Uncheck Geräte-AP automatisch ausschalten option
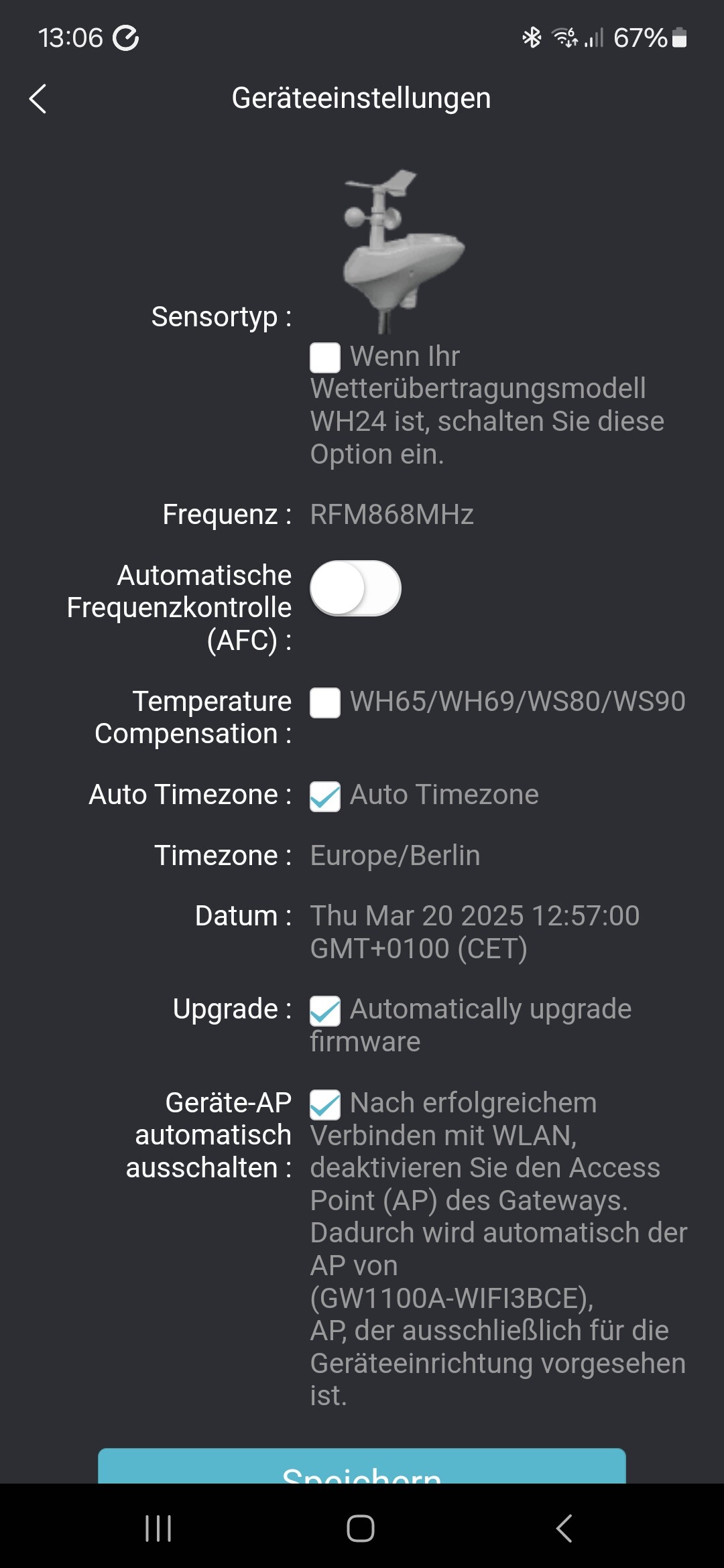The image size is (724, 1568). [x=325, y=1105]
